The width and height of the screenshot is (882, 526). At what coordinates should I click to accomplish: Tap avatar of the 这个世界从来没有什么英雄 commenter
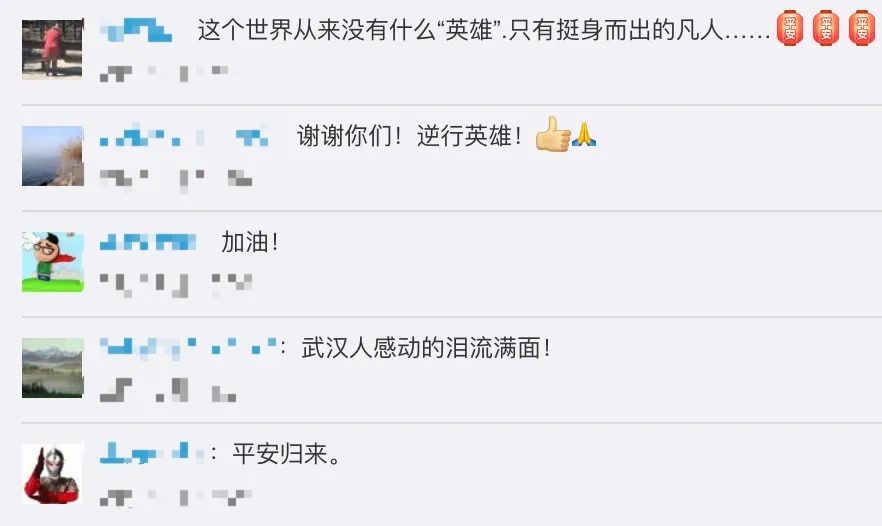52,48
